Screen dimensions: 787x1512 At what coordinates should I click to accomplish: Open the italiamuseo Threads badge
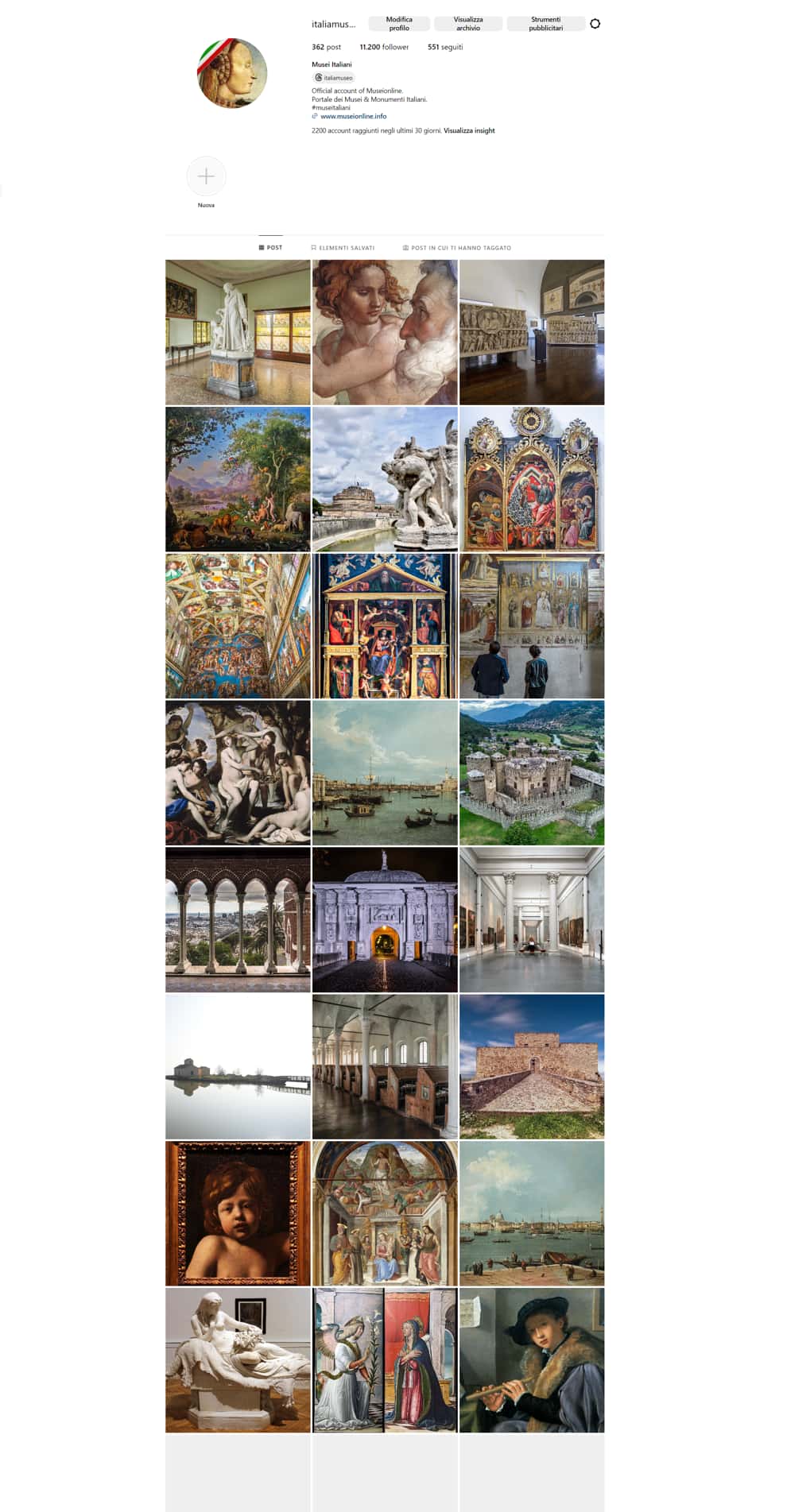tap(334, 78)
